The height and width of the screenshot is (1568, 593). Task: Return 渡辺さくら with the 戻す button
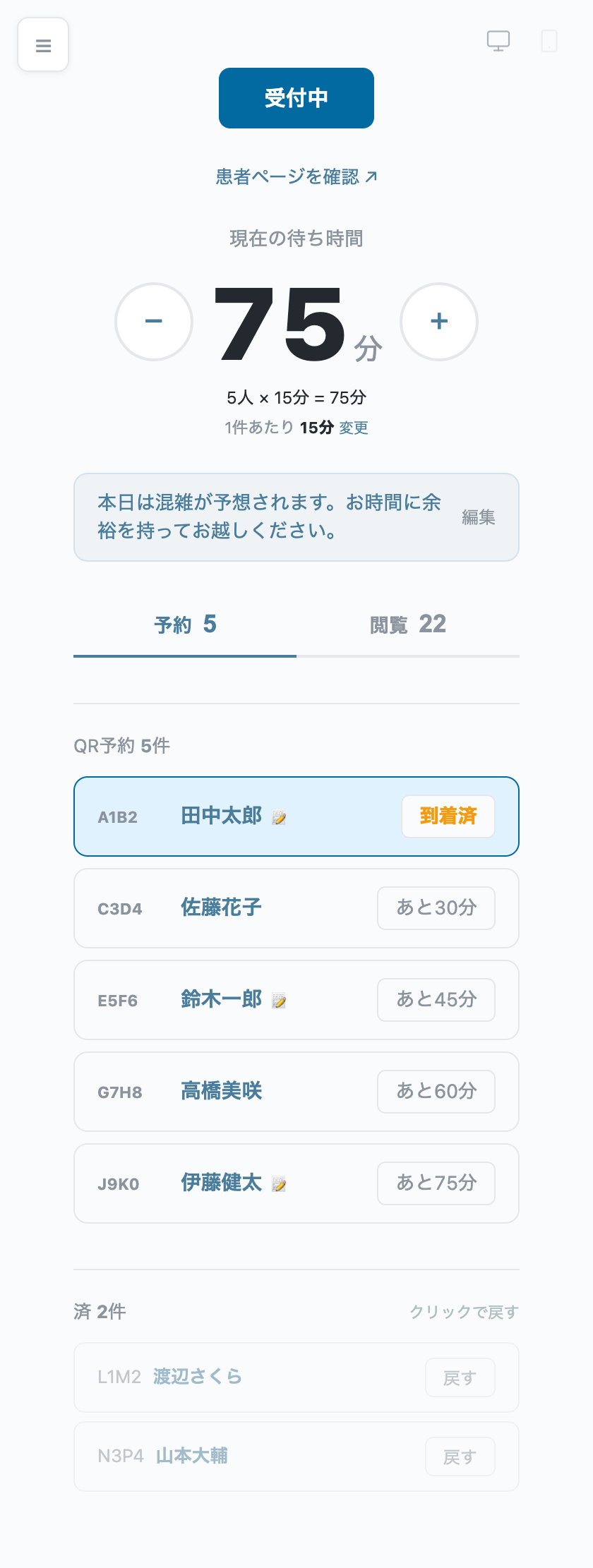pos(460,1377)
